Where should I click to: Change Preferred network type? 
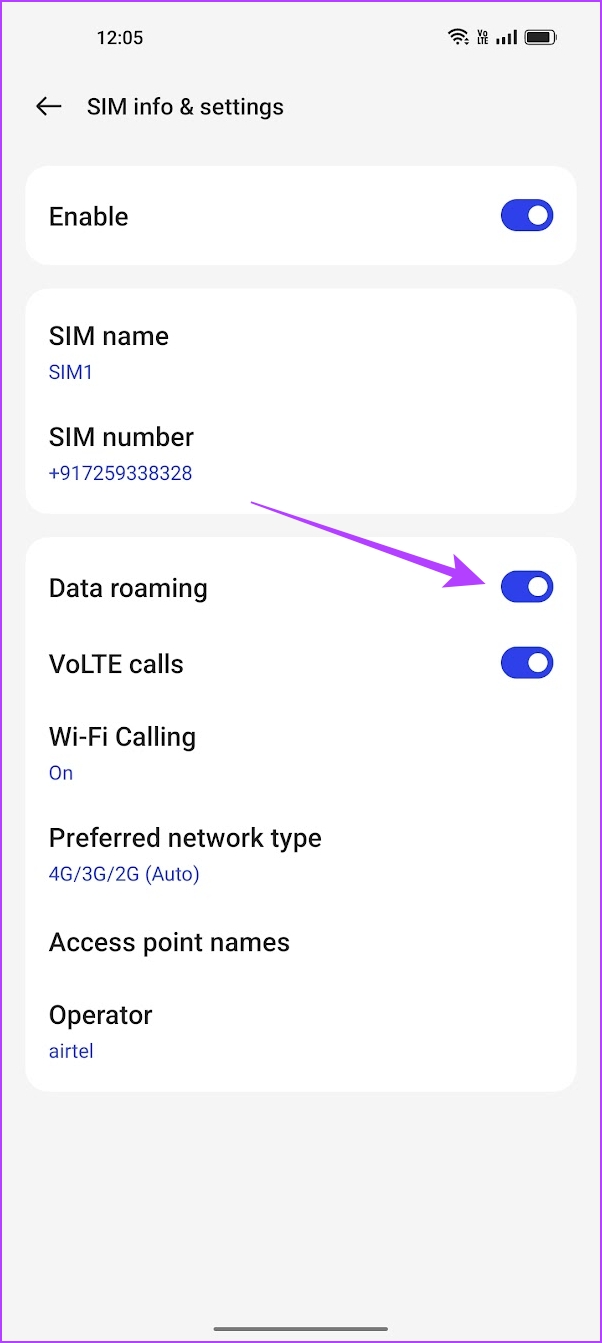pyautogui.click(x=300, y=853)
